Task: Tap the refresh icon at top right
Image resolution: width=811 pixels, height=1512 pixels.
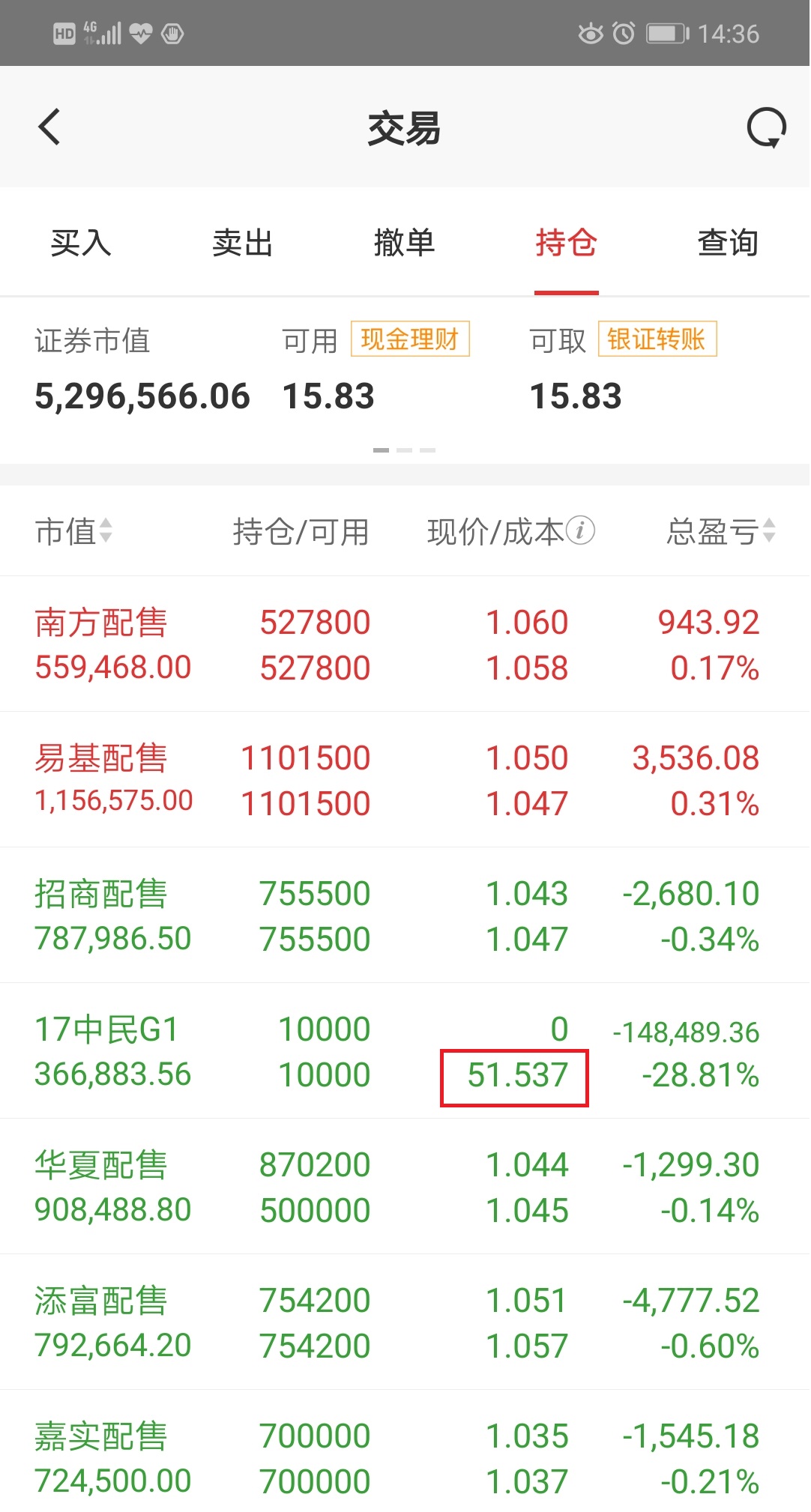Action: [x=765, y=127]
